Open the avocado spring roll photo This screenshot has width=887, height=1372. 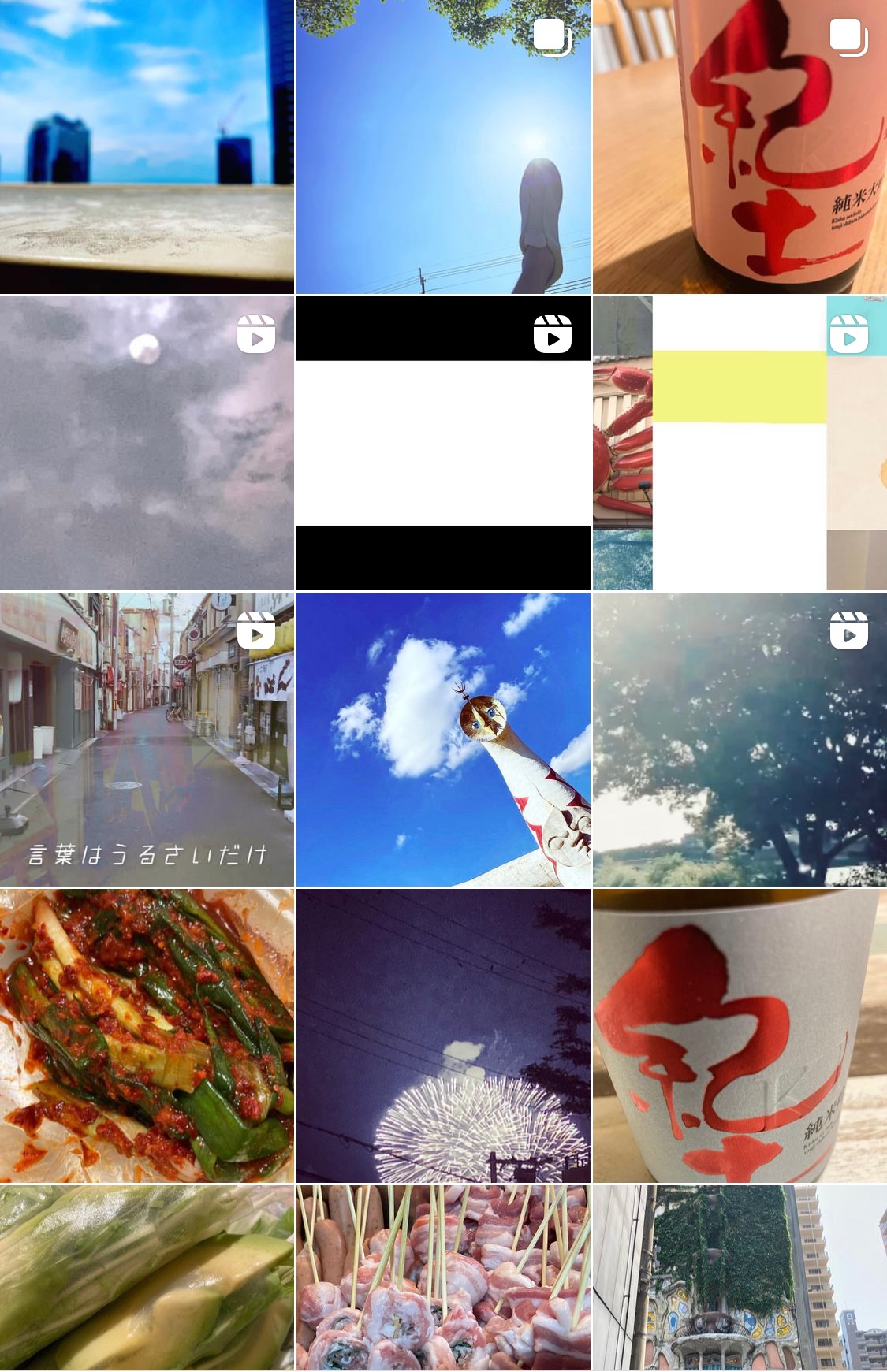click(x=147, y=1278)
